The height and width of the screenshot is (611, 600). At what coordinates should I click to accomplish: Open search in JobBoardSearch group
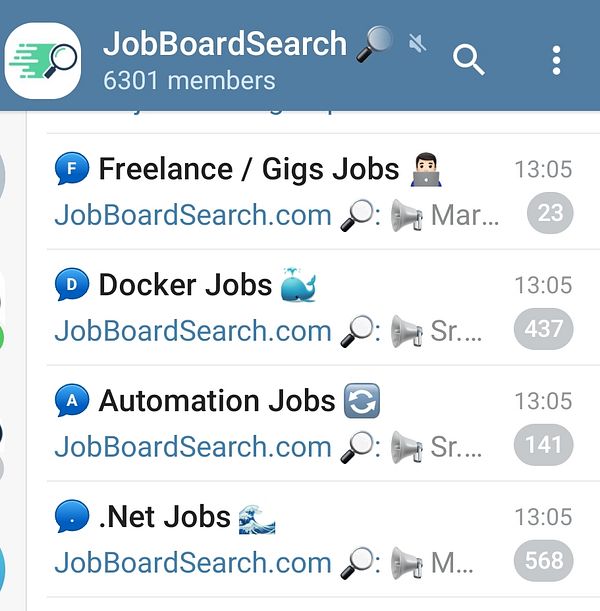(x=468, y=60)
